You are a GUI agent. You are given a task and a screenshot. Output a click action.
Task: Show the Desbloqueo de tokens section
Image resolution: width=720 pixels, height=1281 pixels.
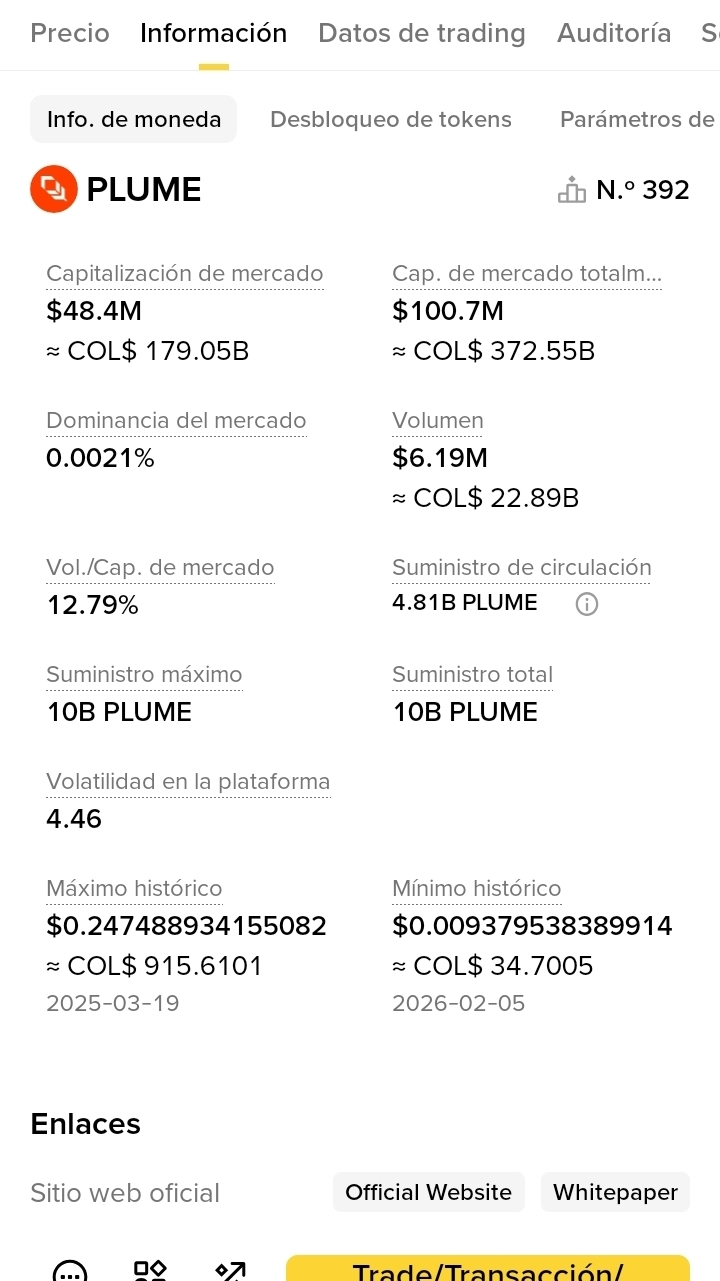coord(391,120)
